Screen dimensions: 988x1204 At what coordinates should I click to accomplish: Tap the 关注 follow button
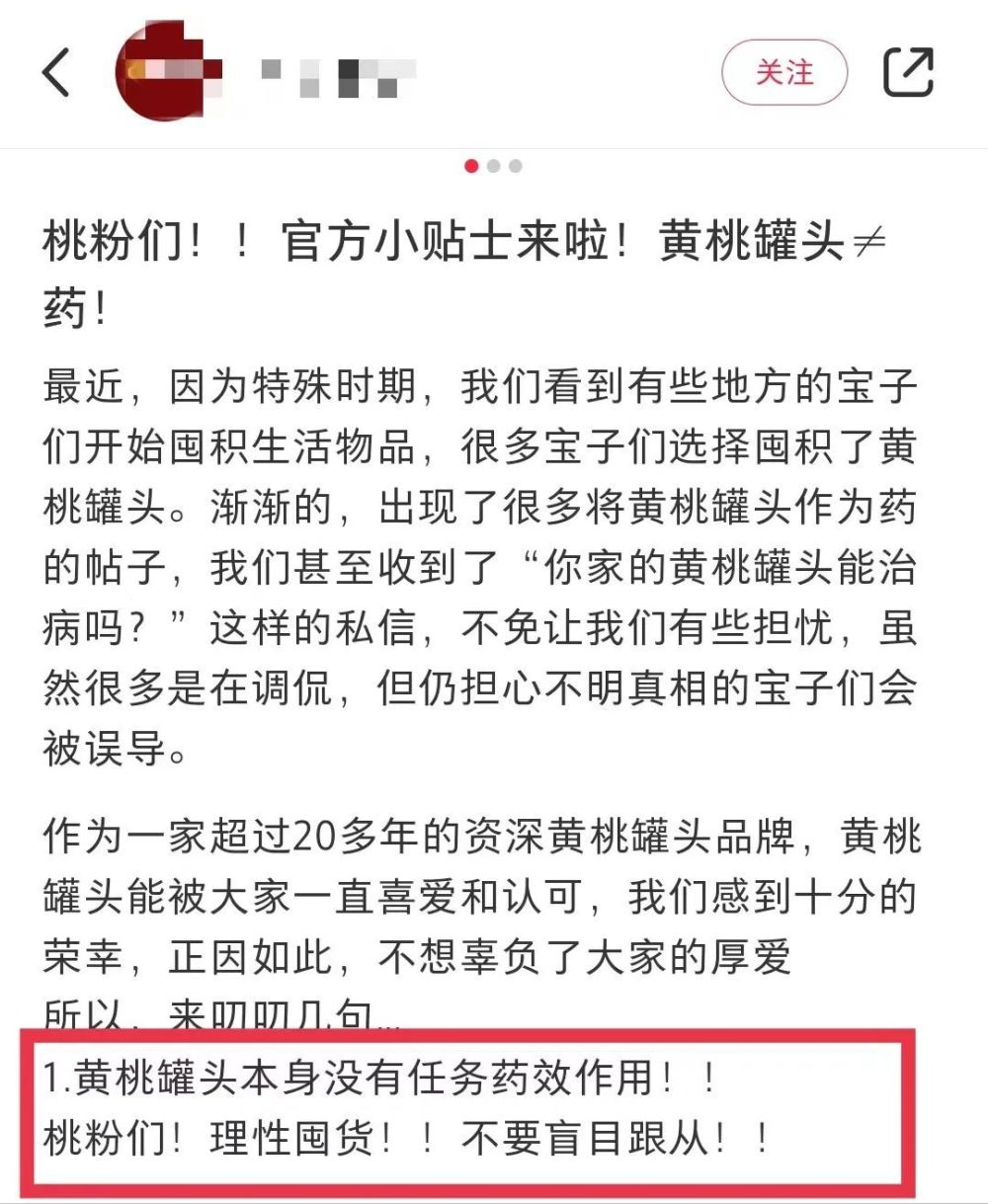[783, 70]
